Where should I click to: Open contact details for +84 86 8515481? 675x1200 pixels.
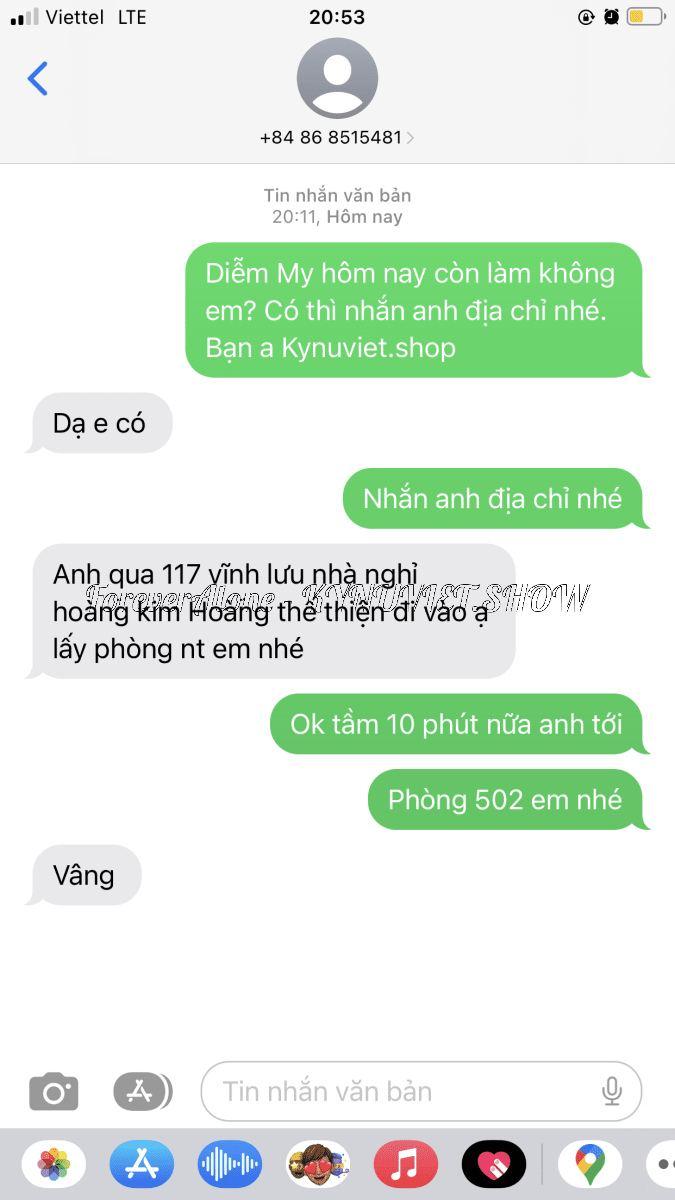click(x=337, y=137)
